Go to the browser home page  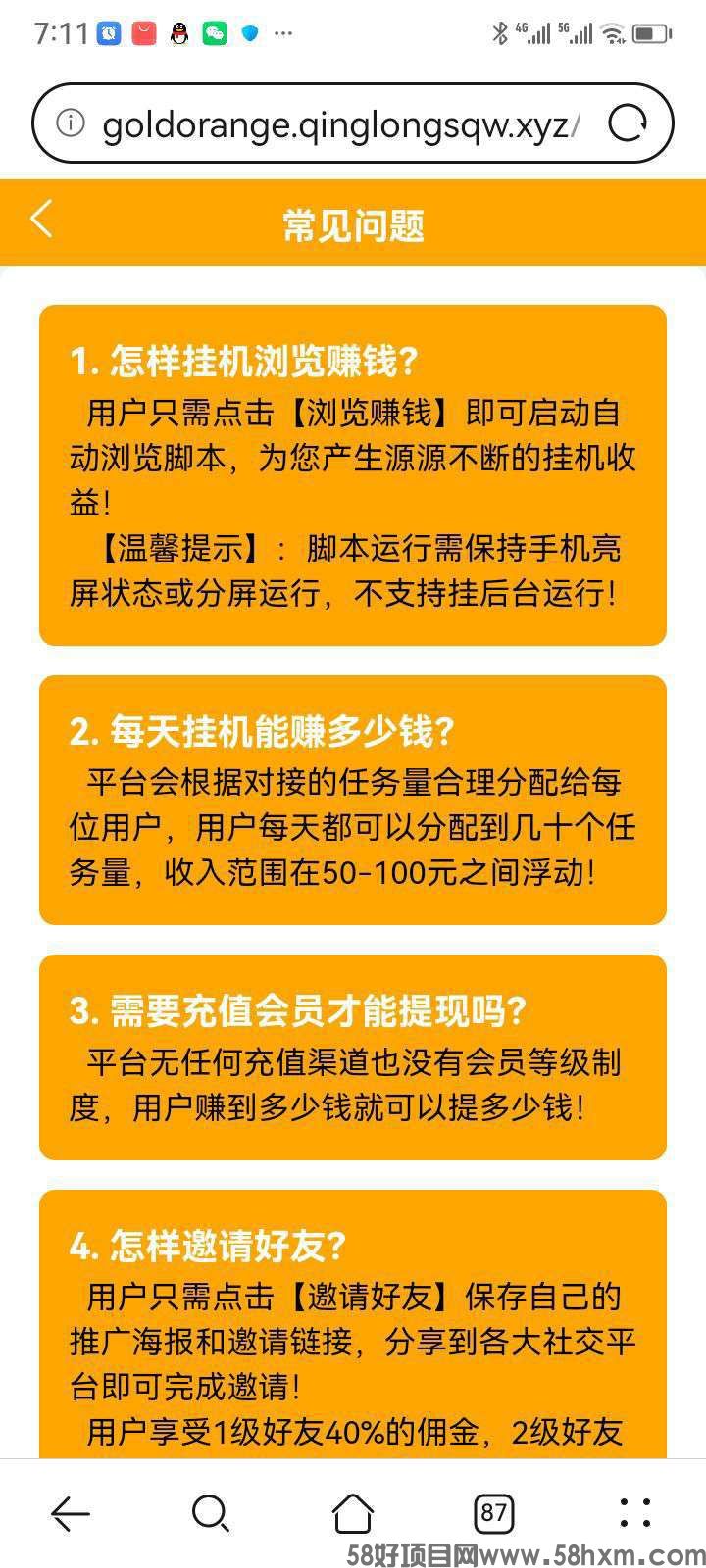[x=353, y=1514]
